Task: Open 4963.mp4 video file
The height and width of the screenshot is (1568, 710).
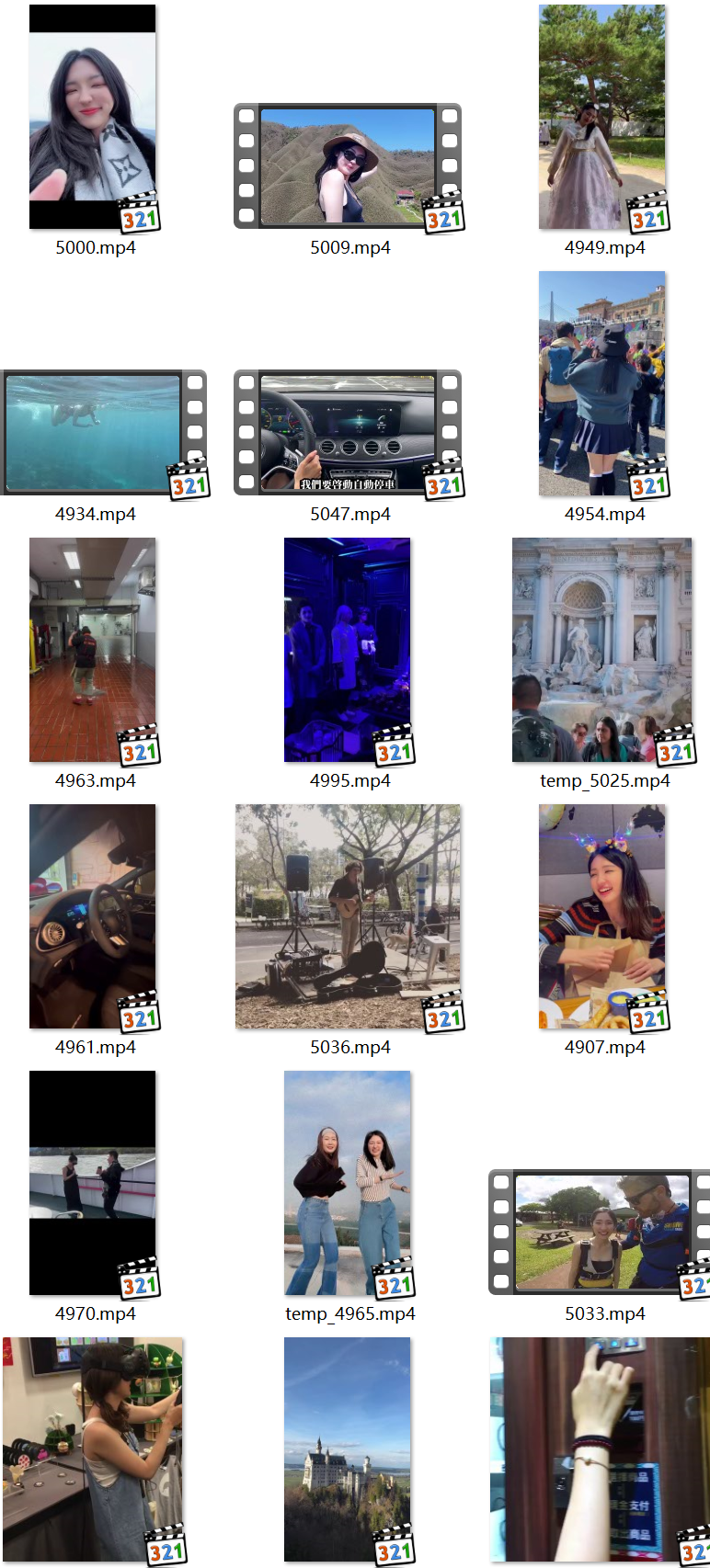Action: 92,651
